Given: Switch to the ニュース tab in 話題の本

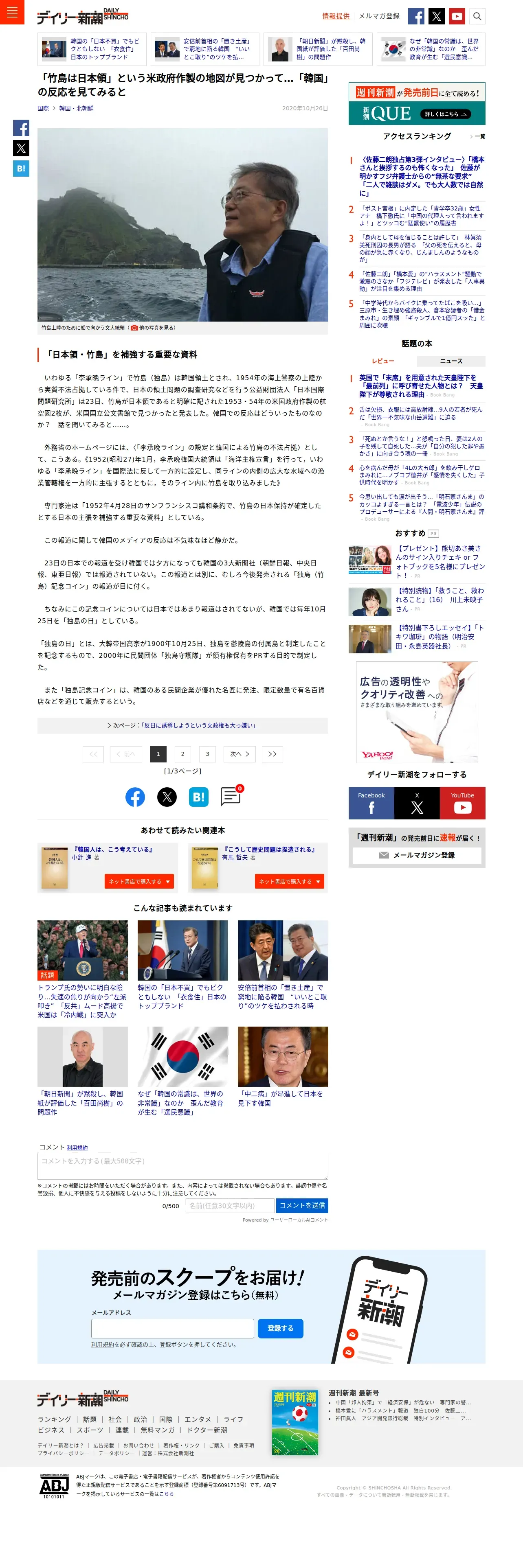Looking at the screenshot, I should click(x=451, y=361).
